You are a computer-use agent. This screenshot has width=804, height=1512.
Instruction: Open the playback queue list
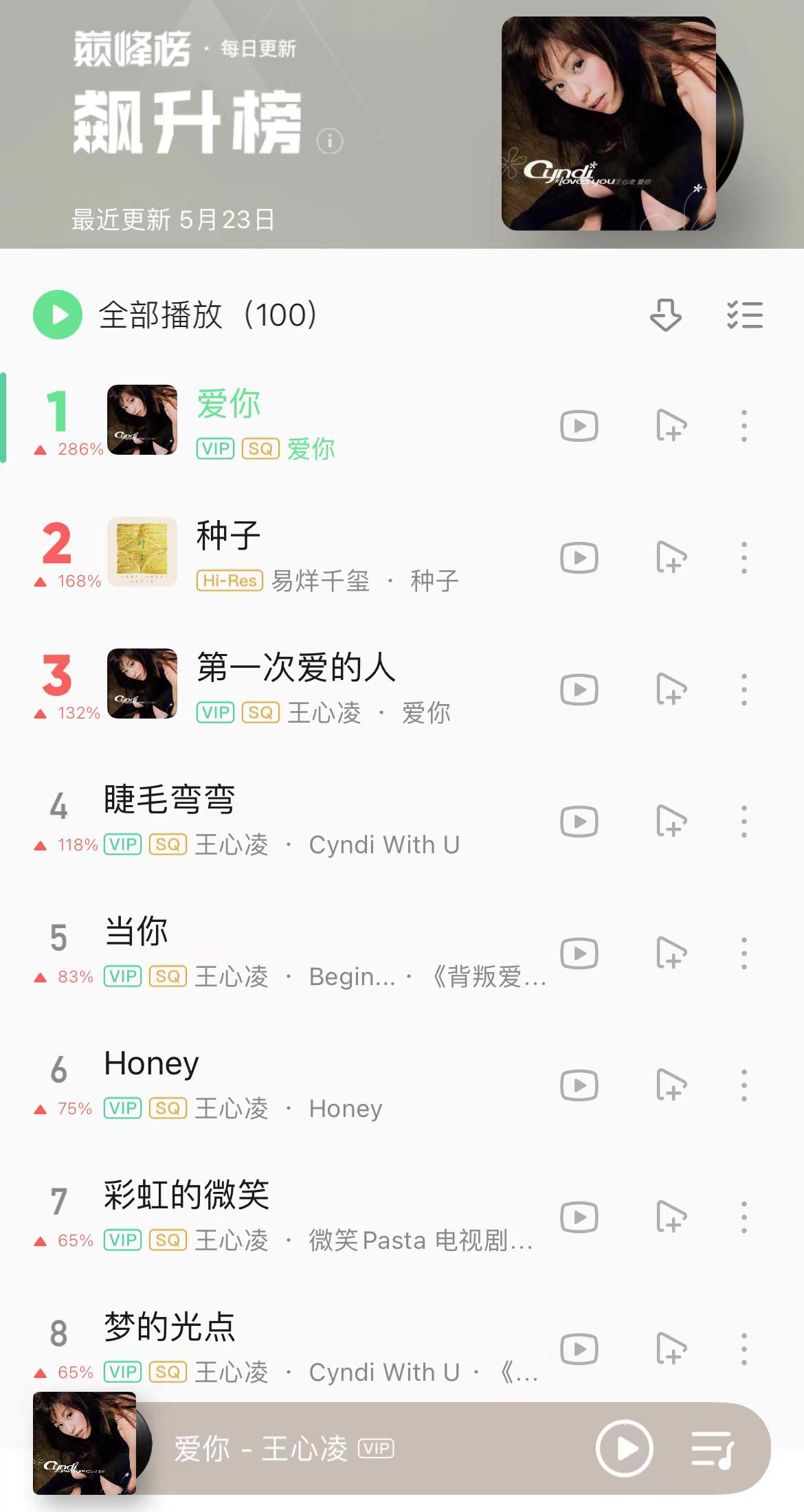(712, 1448)
